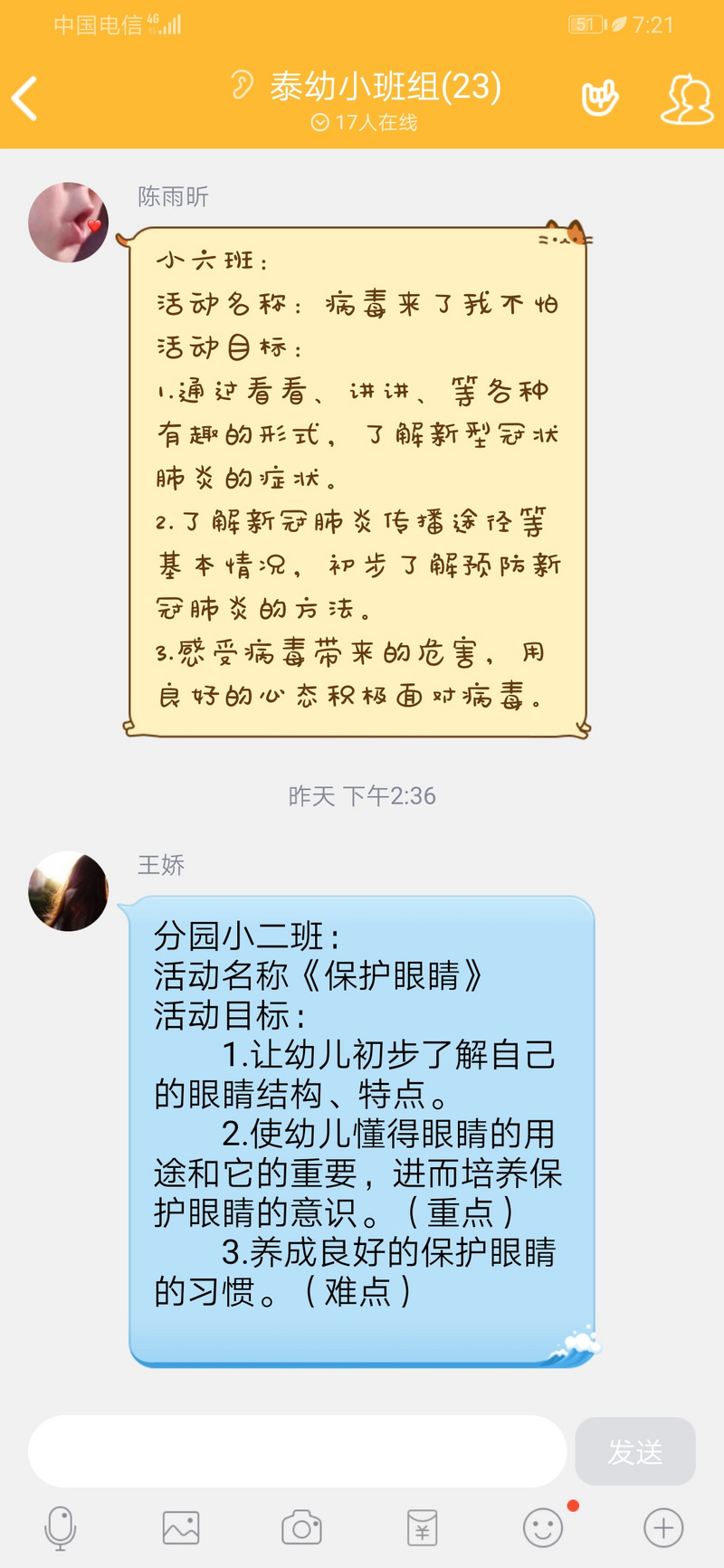Tap the 发送 send button
Screen dimensions: 724x1568
[x=635, y=1450]
